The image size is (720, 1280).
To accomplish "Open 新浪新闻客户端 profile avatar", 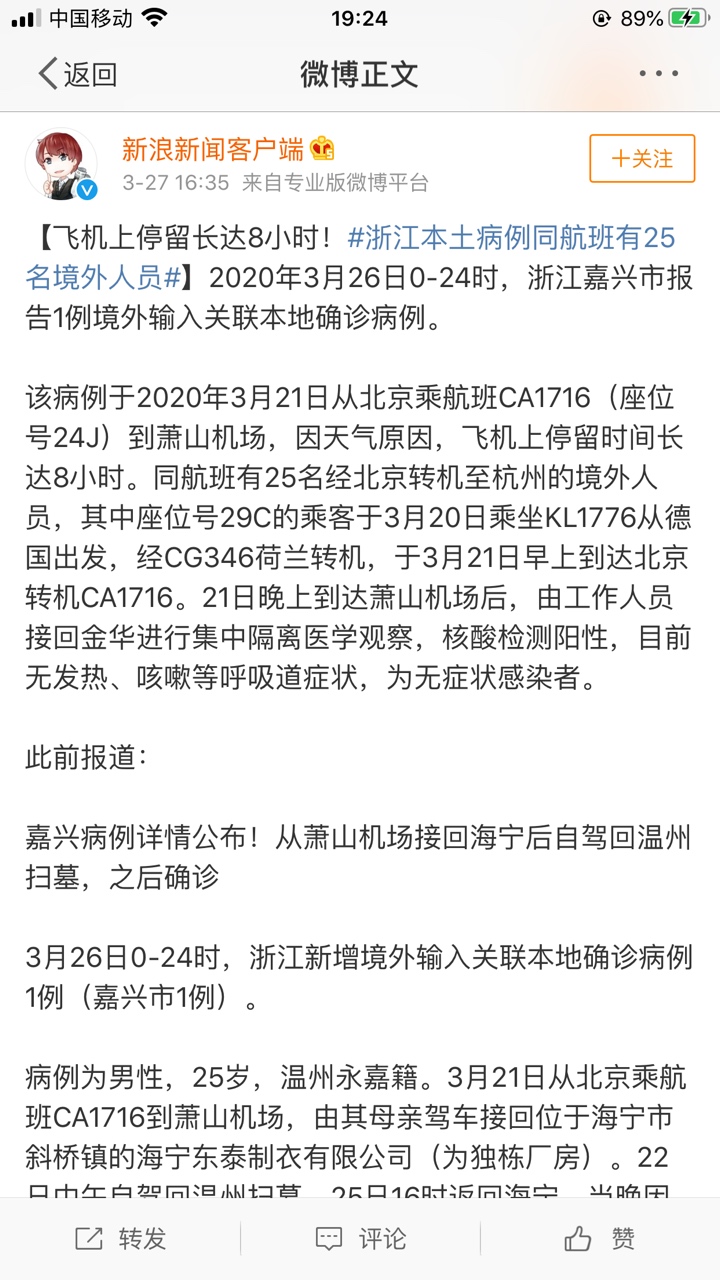I will pyautogui.click(x=62, y=163).
